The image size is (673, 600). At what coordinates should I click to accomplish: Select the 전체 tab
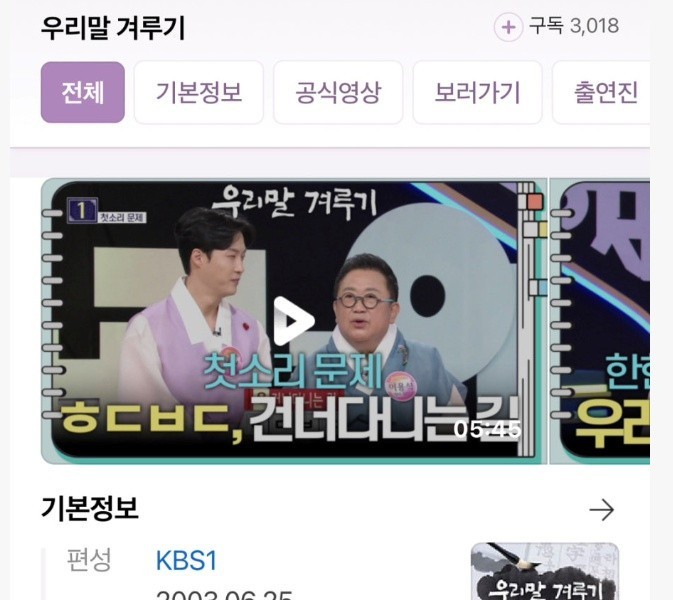click(83, 93)
